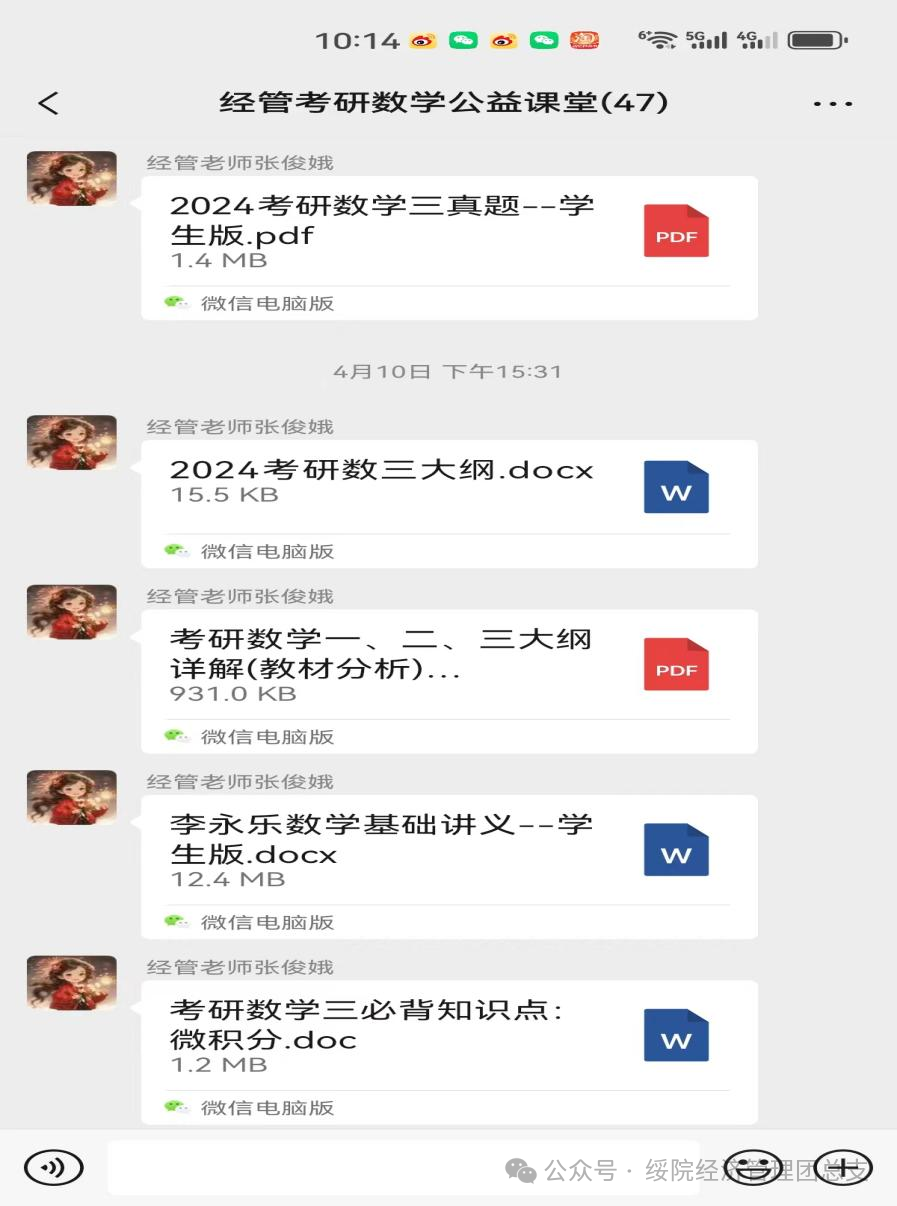
Task: Tap the message text field
Action: 400,1167
